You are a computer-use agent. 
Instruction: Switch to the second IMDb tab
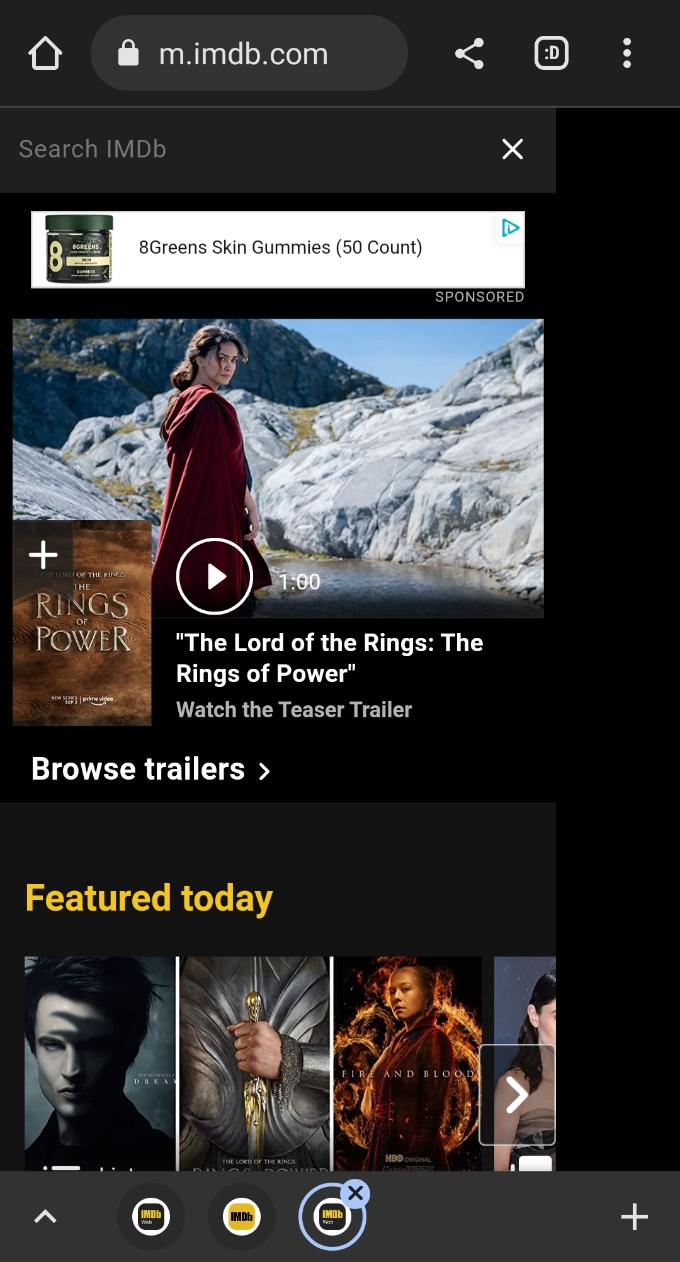(241, 1217)
